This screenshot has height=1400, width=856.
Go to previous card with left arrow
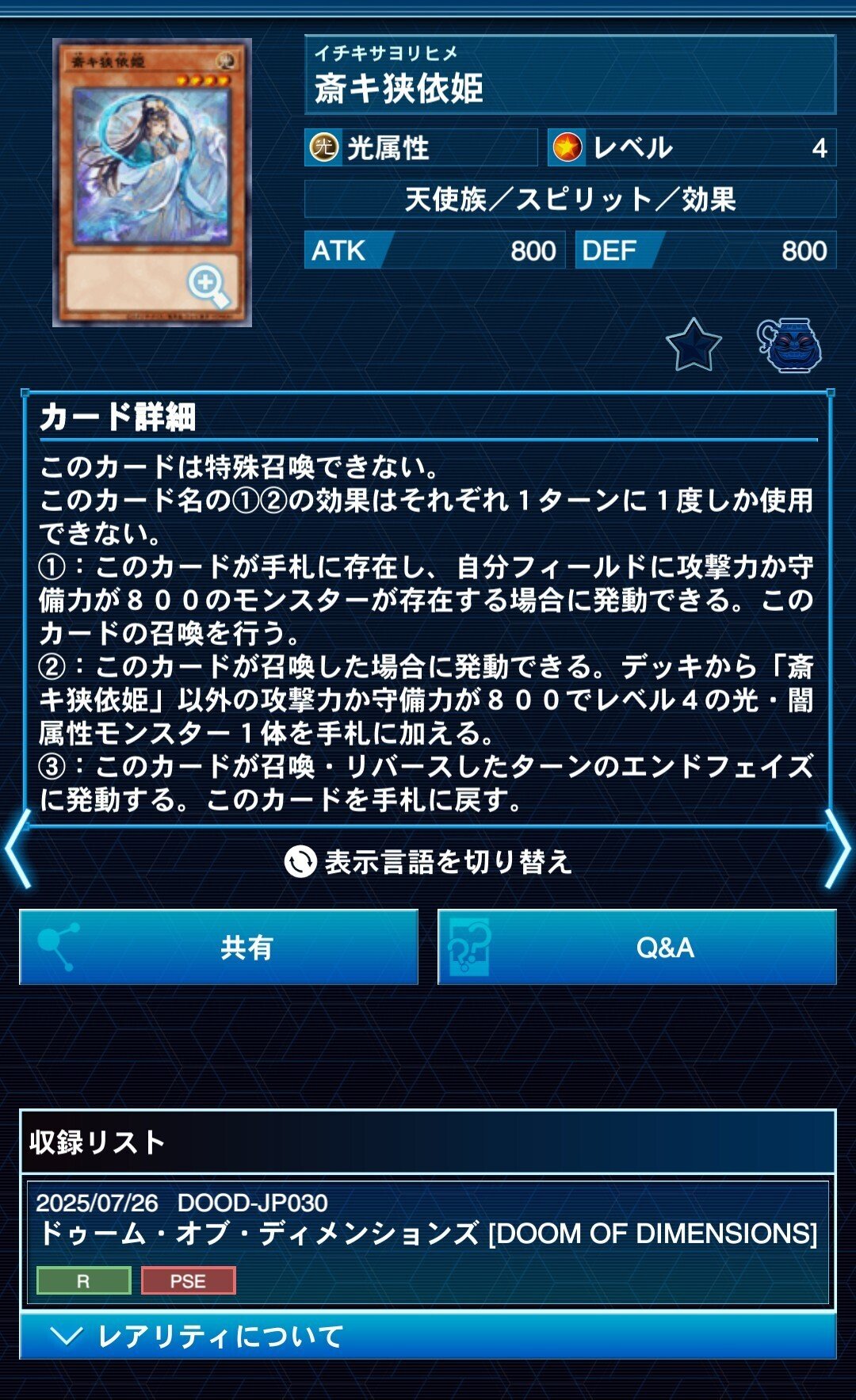tap(17, 849)
